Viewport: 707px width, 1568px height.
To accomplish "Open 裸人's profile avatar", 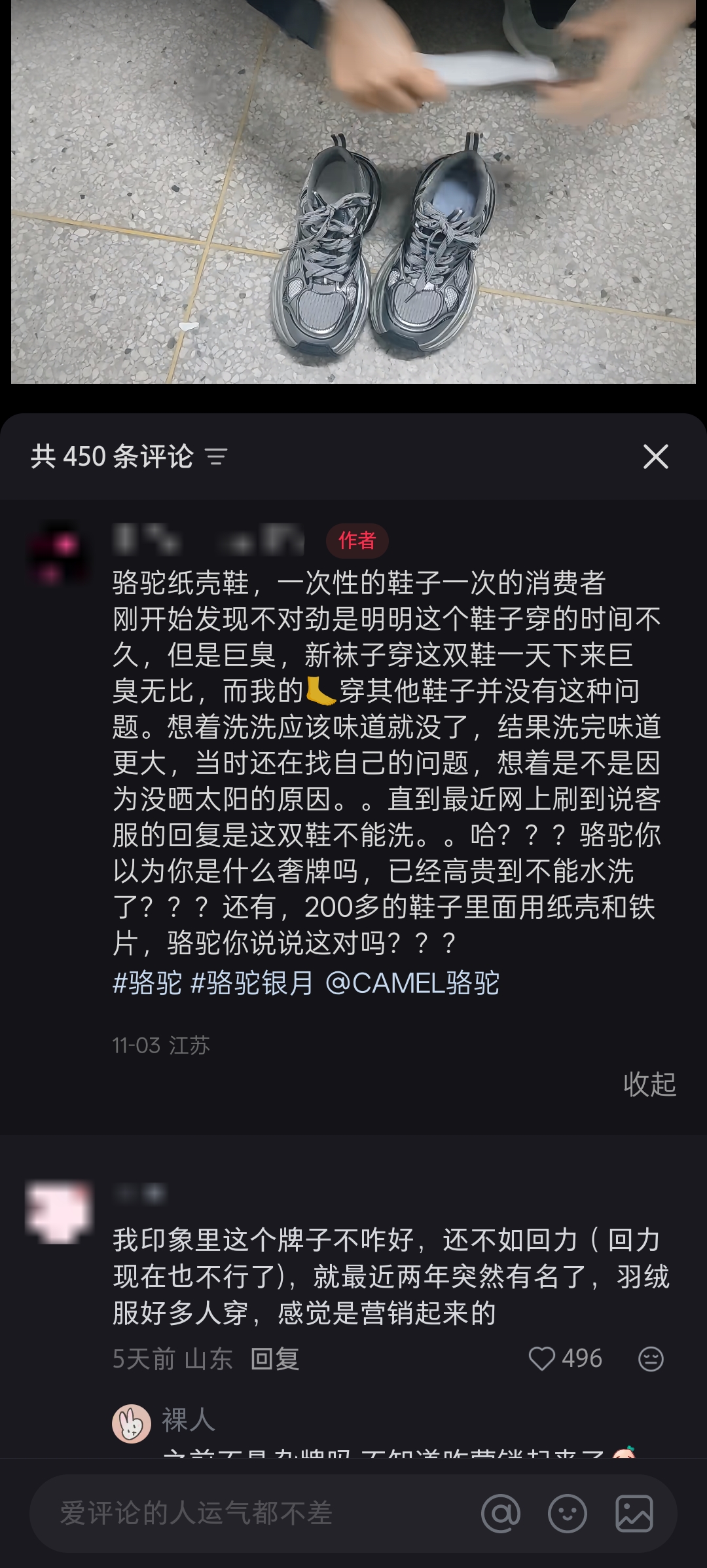I will [x=132, y=1424].
